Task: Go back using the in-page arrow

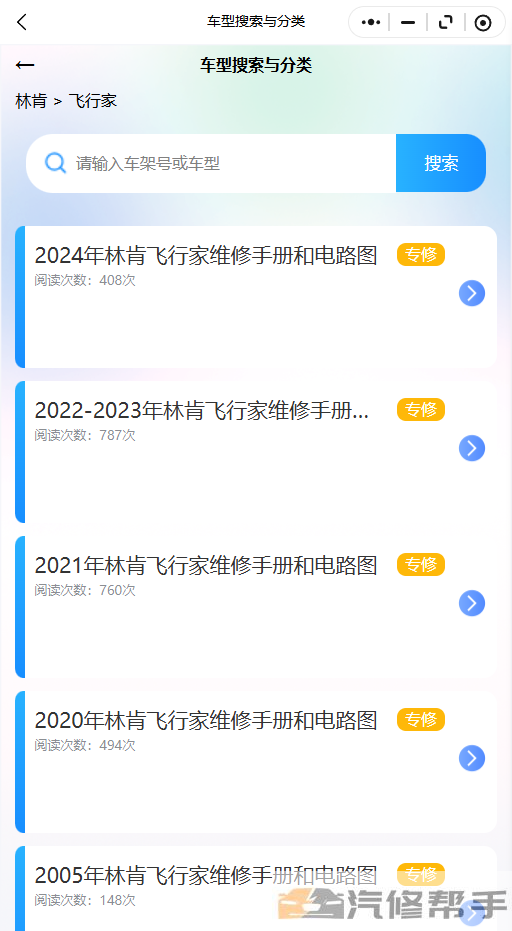Action: [x=25, y=65]
